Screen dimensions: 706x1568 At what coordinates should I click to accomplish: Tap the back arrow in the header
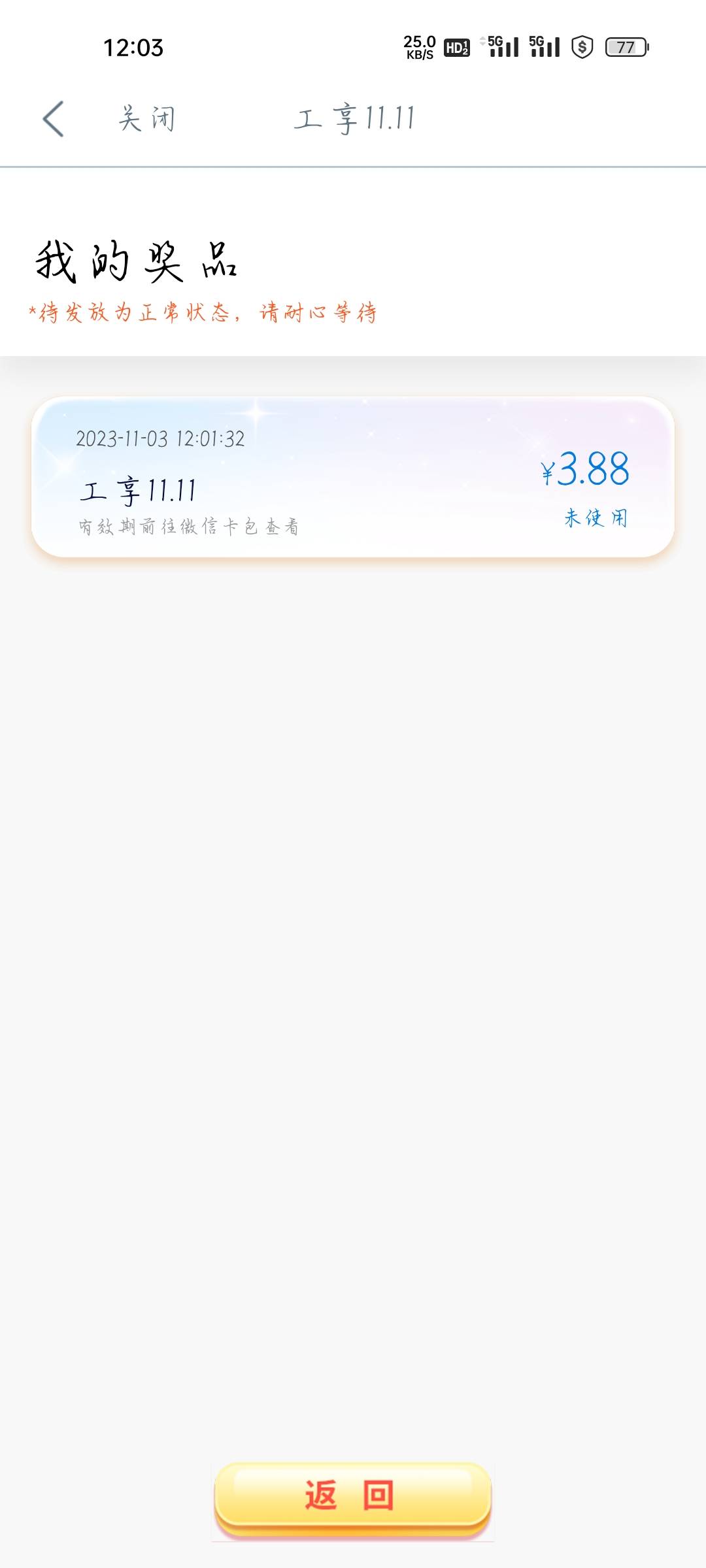pos(53,119)
